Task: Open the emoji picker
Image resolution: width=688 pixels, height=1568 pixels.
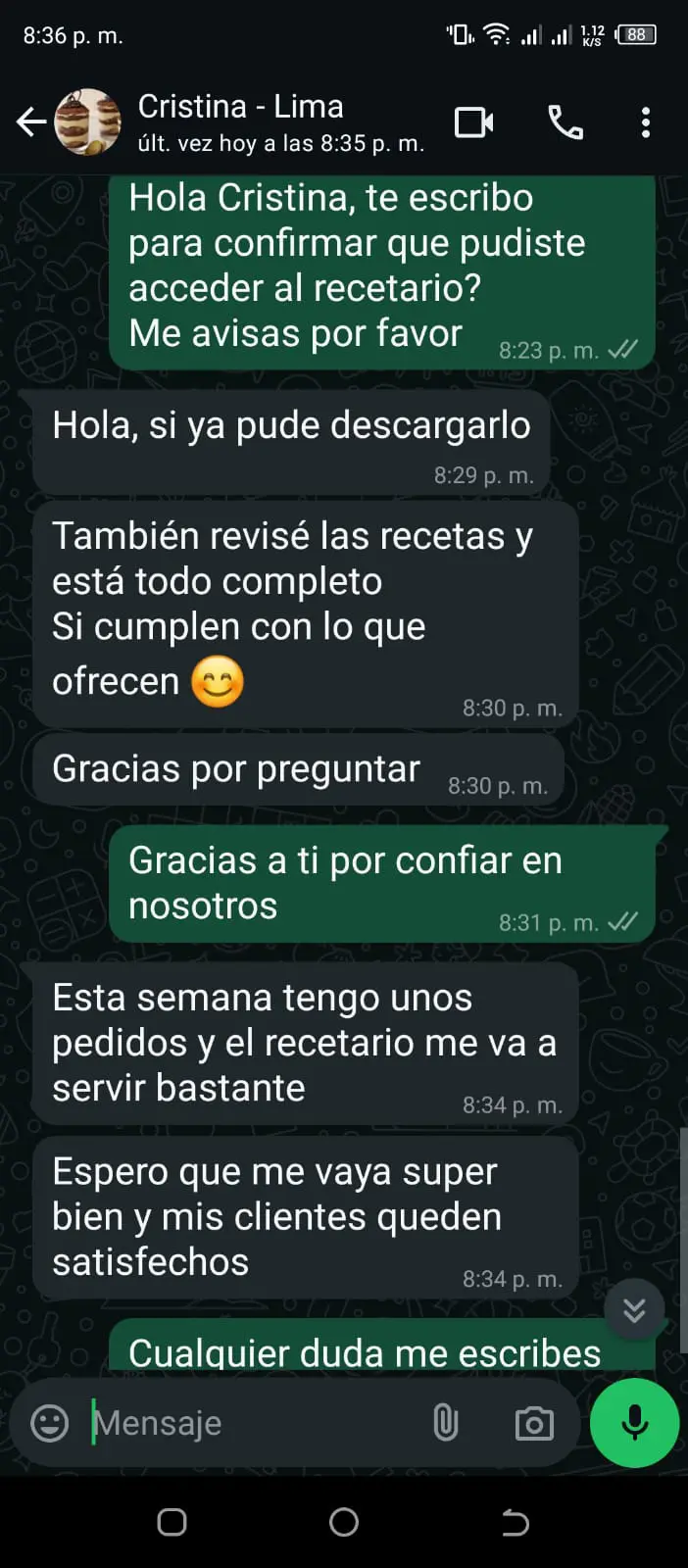Action: (x=50, y=1423)
